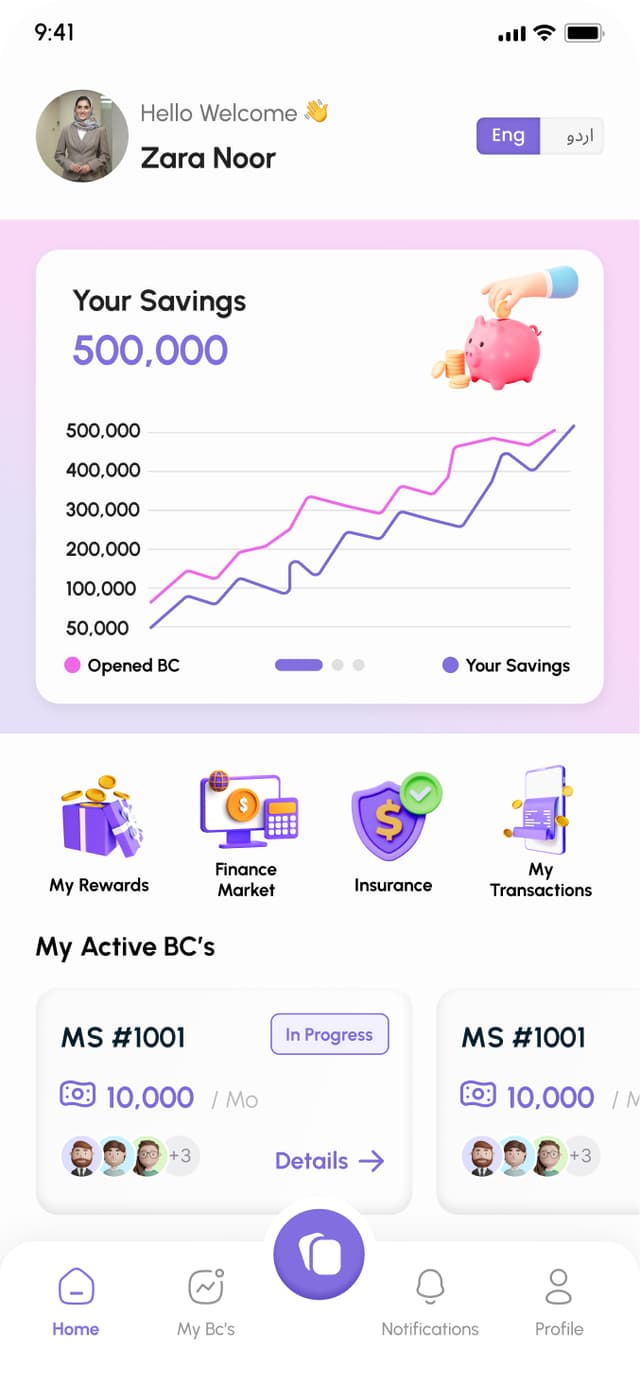View My Transactions
The height and width of the screenshot is (1384, 640).
[x=540, y=832]
